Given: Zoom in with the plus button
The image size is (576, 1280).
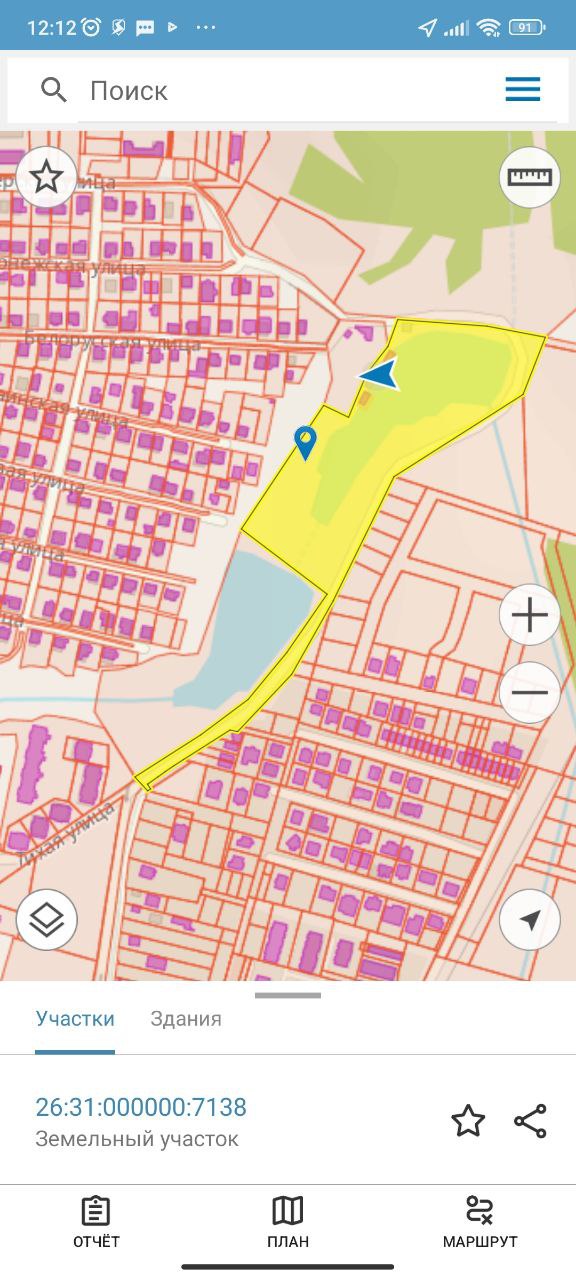Looking at the screenshot, I should click(x=529, y=614).
